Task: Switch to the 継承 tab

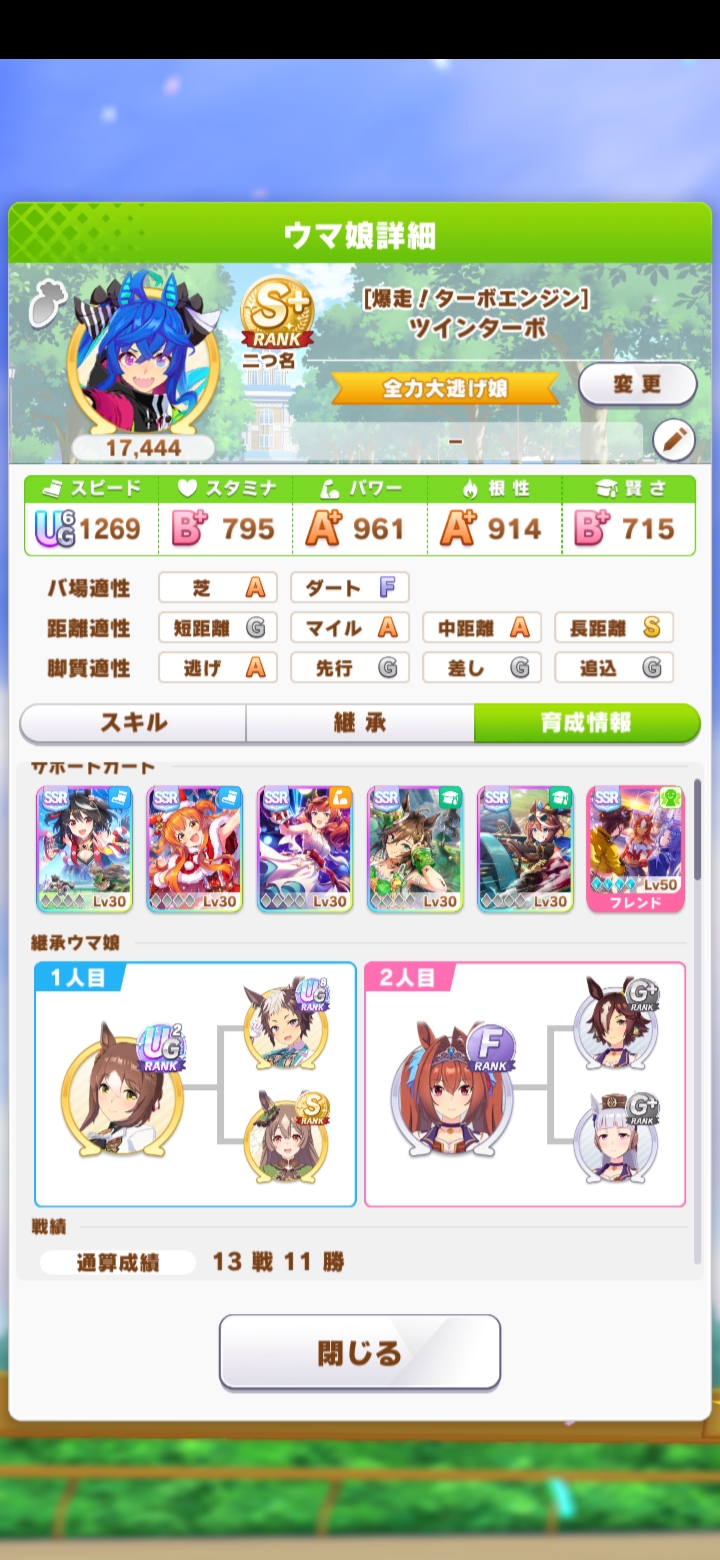Action: click(360, 723)
